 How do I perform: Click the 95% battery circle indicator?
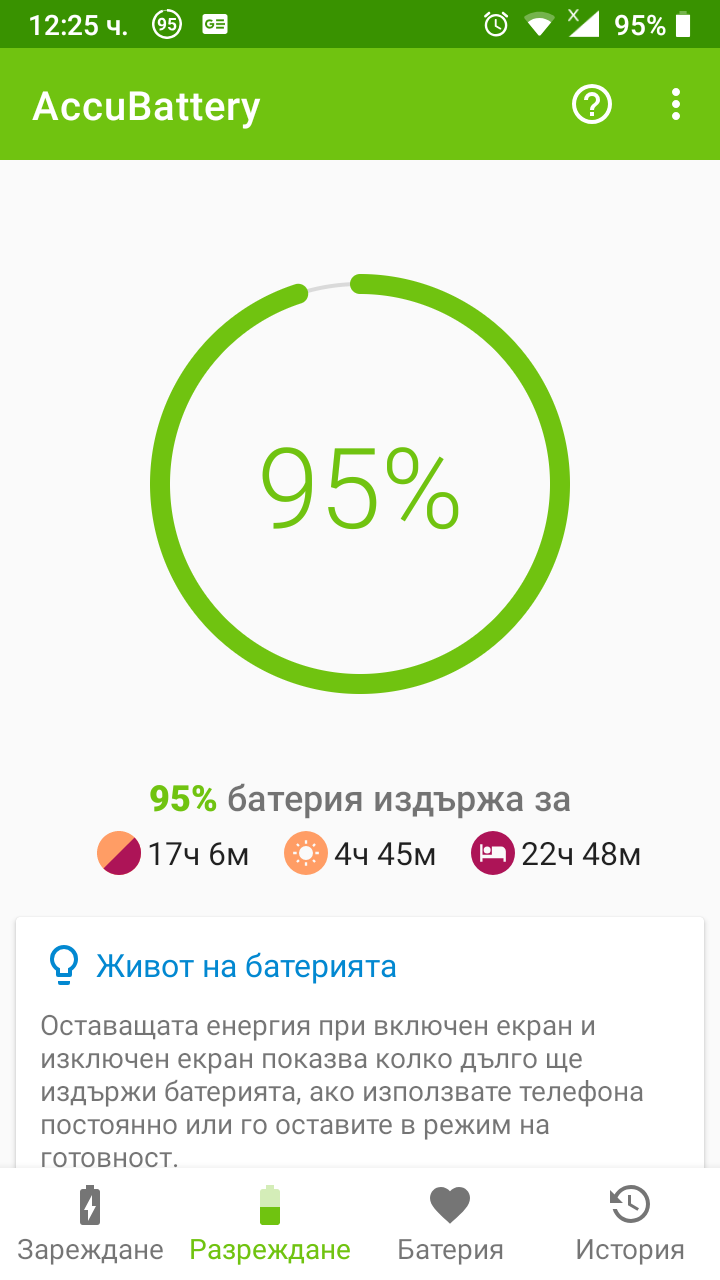359,484
